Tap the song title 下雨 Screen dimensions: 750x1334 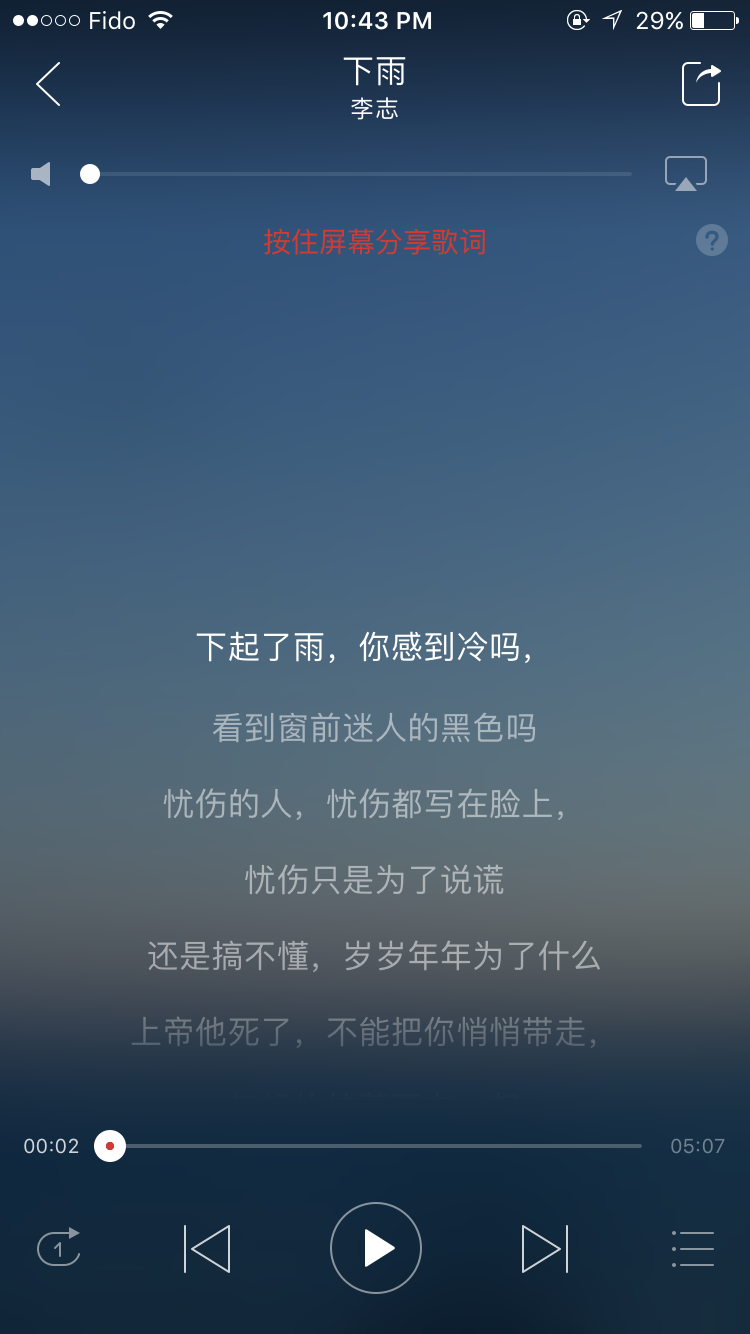pyautogui.click(x=375, y=72)
